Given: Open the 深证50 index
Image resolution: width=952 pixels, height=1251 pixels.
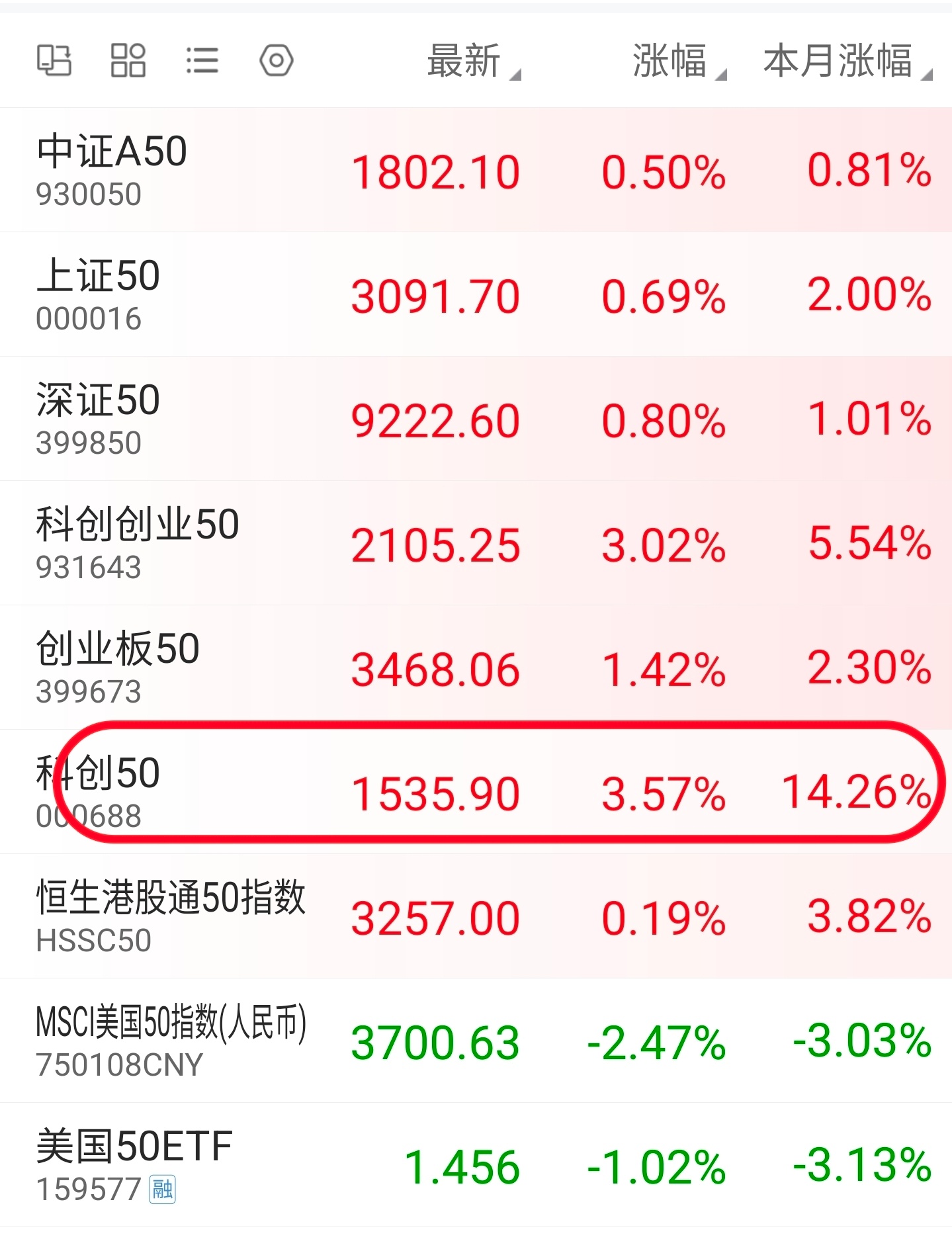Looking at the screenshot, I should click(463, 418).
